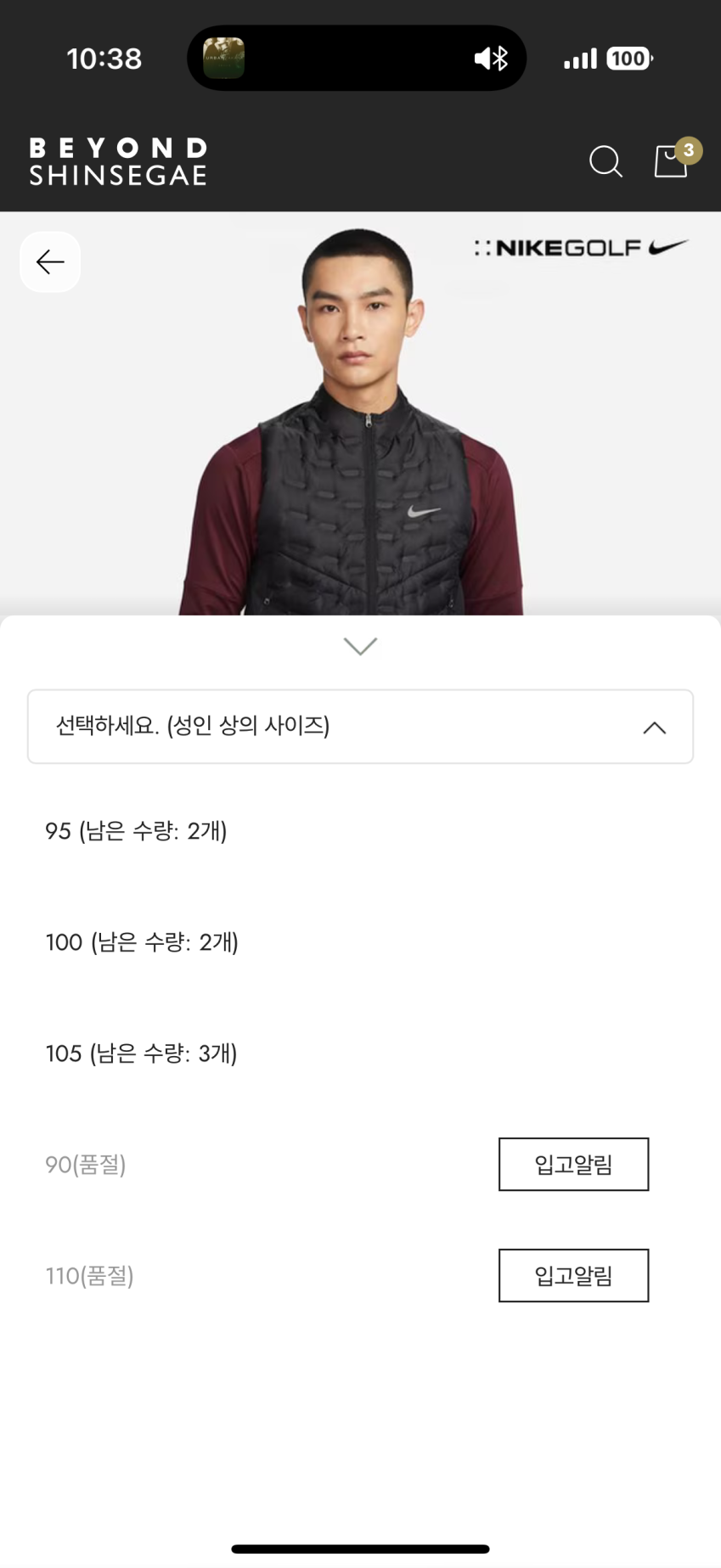Go back using the arrow button
The width and height of the screenshot is (721, 1568).
click(x=50, y=262)
